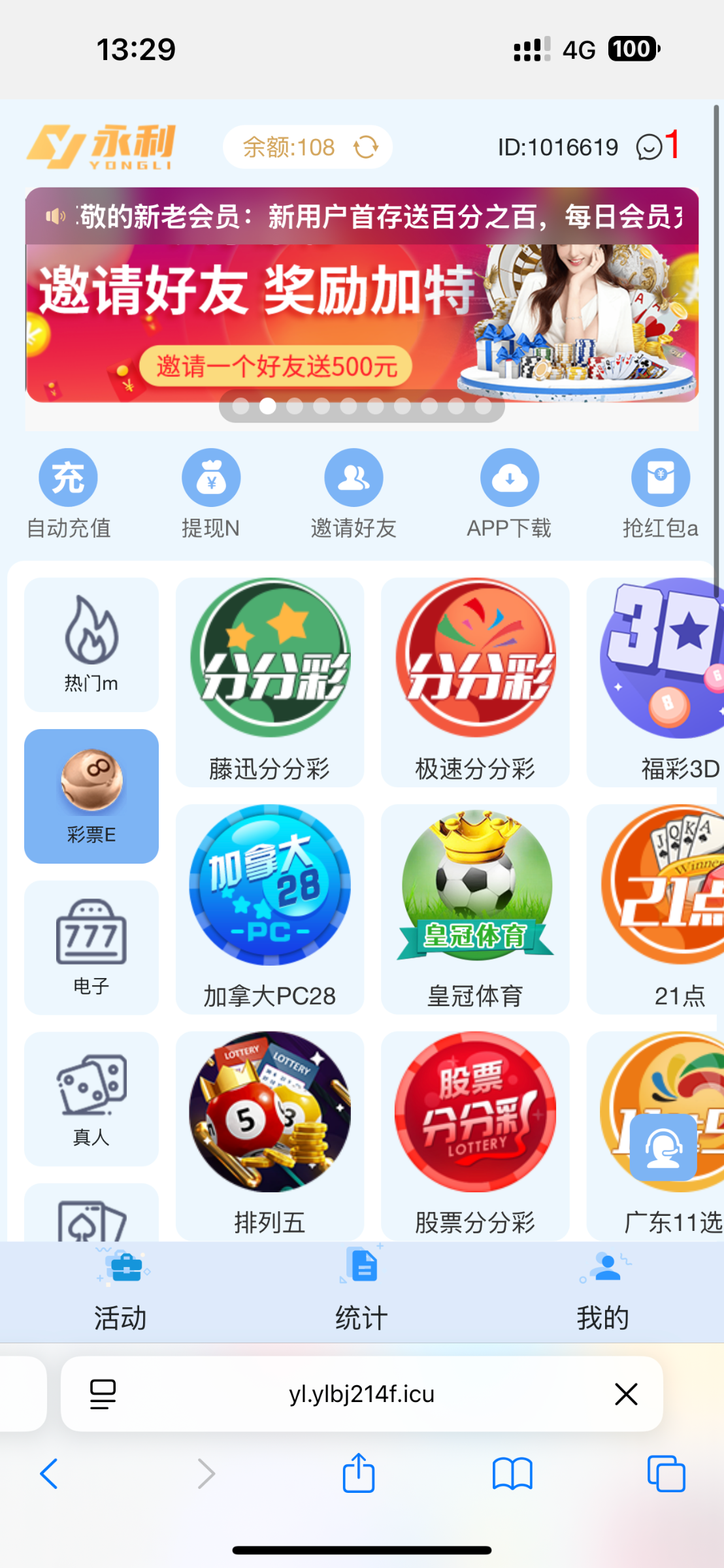Open 排列五 game
The height and width of the screenshot is (1568, 724).
(x=270, y=1135)
